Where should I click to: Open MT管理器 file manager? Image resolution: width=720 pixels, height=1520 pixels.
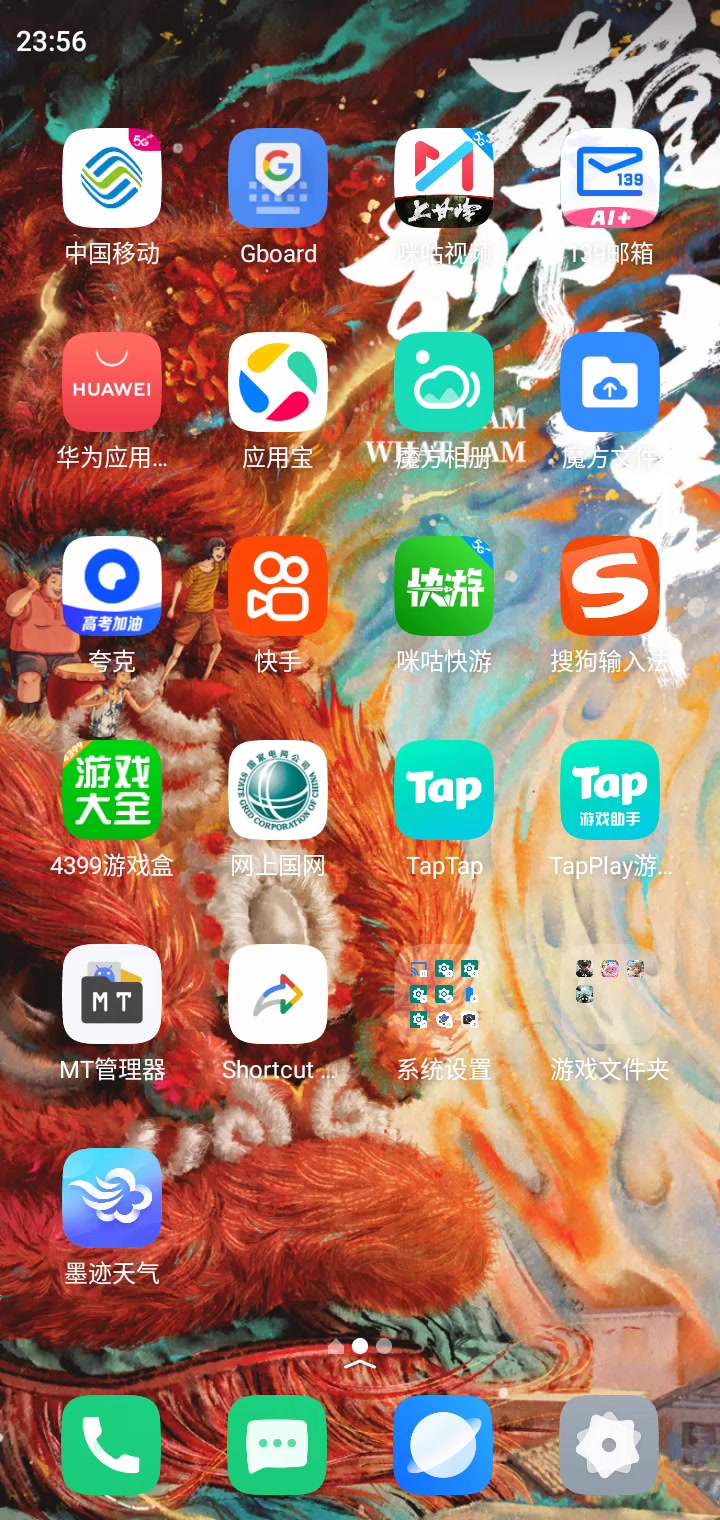[112, 994]
